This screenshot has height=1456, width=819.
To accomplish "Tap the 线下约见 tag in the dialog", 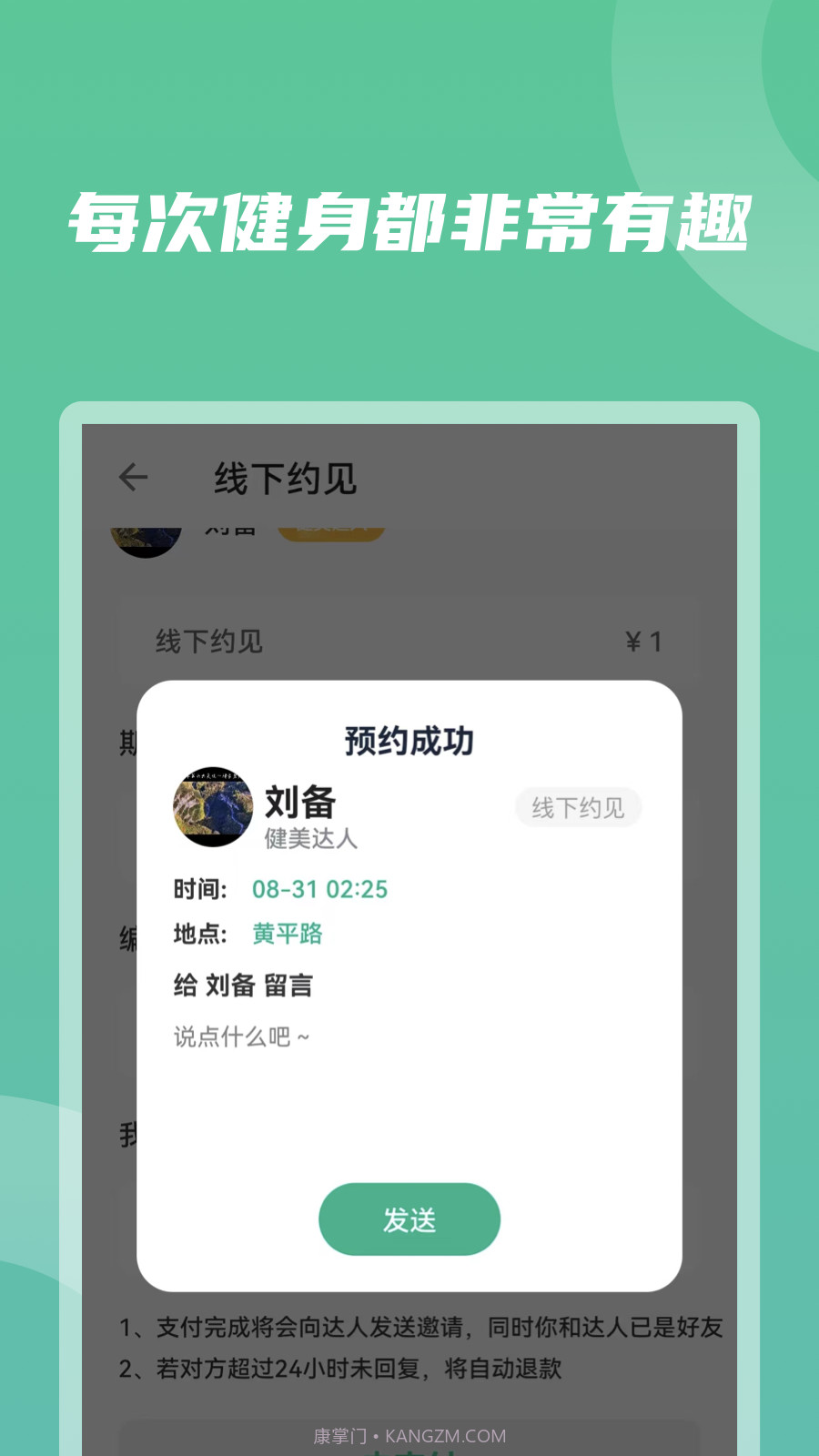I will (x=578, y=807).
